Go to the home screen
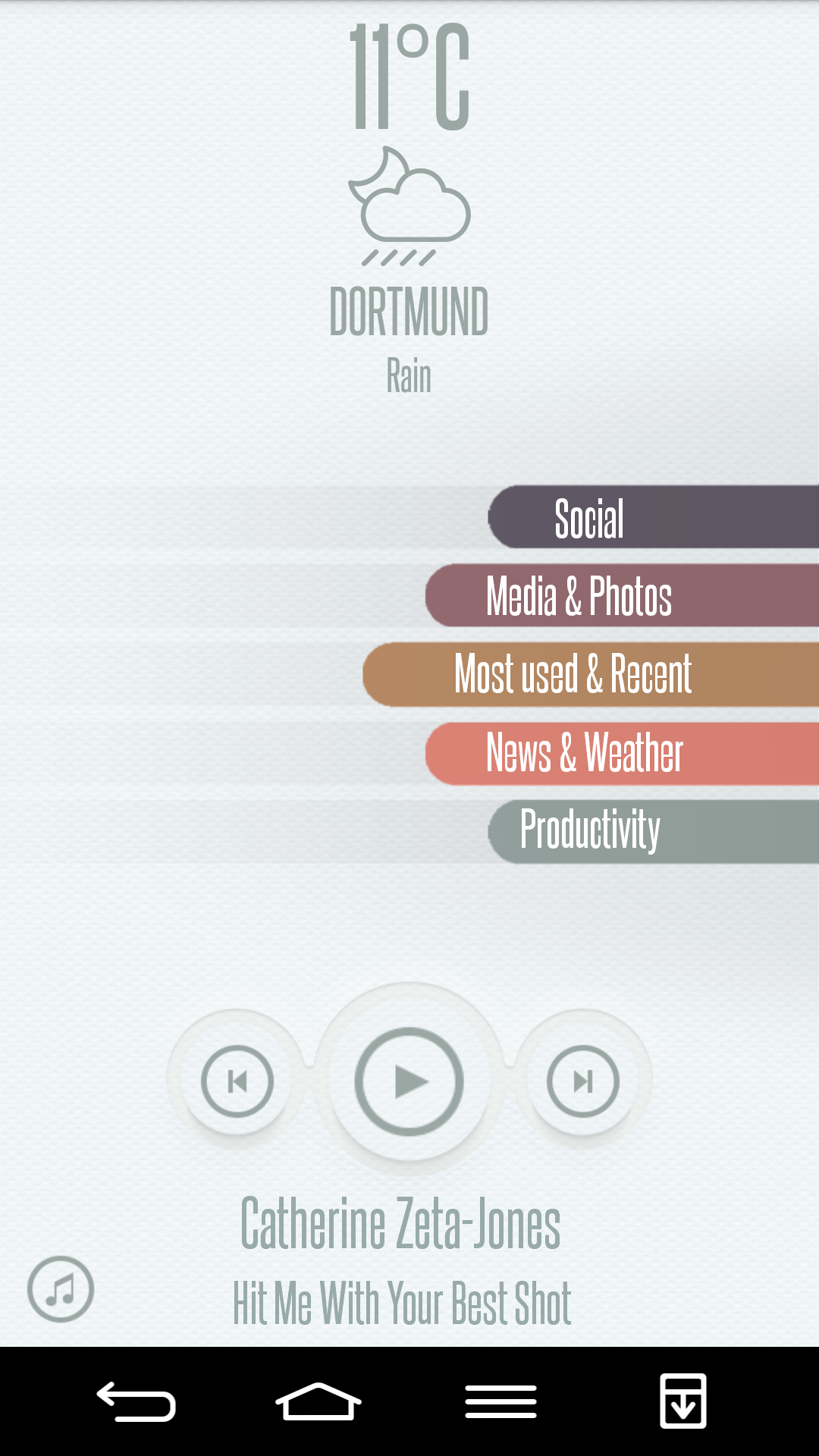This screenshot has width=819, height=1456. pos(318,1401)
